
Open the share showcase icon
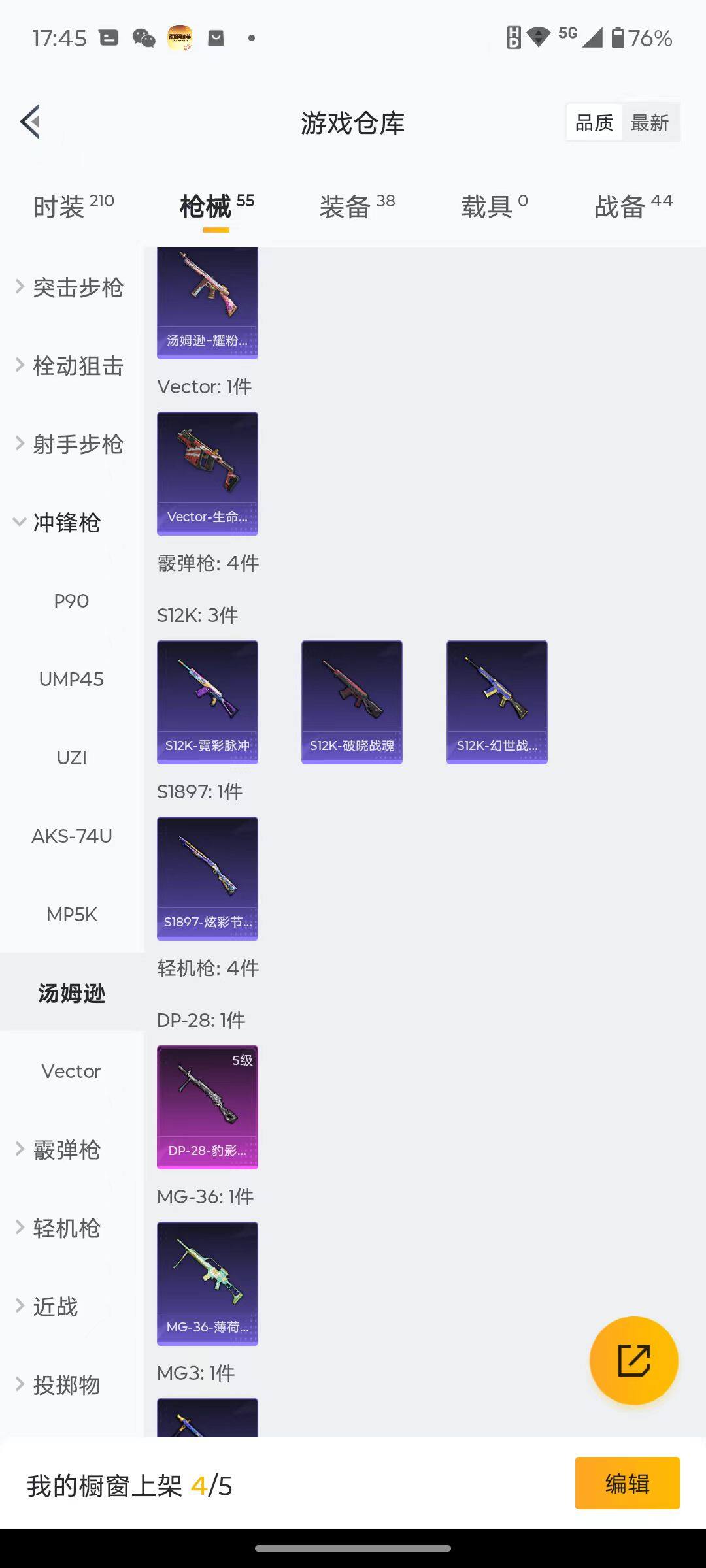[x=633, y=1359]
